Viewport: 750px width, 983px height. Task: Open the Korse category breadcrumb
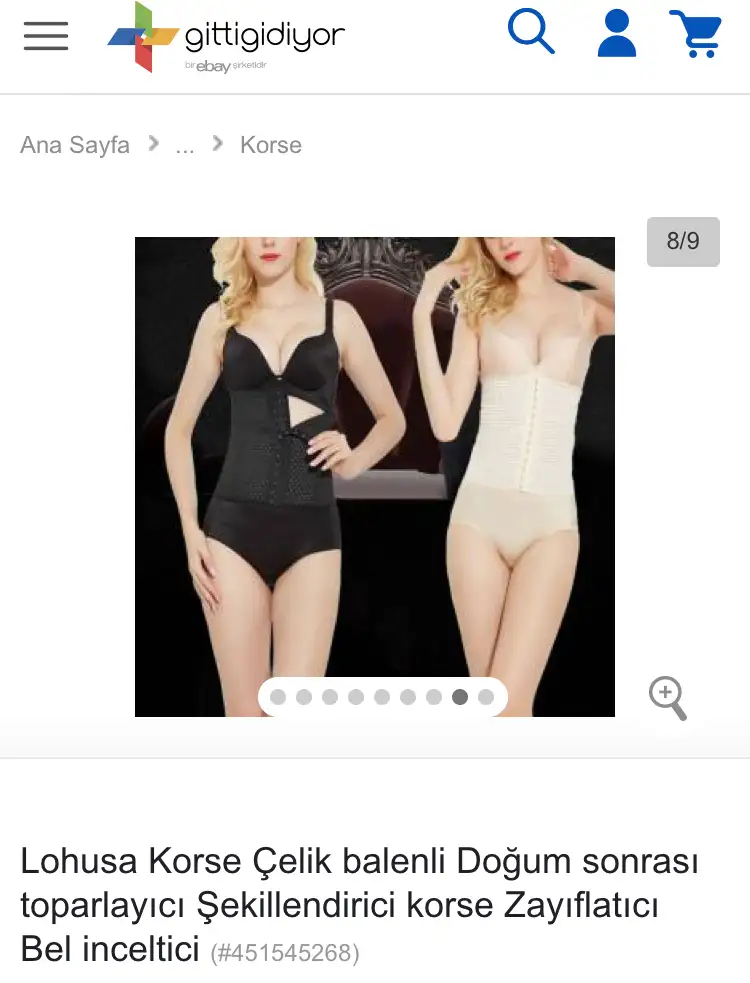click(x=270, y=145)
